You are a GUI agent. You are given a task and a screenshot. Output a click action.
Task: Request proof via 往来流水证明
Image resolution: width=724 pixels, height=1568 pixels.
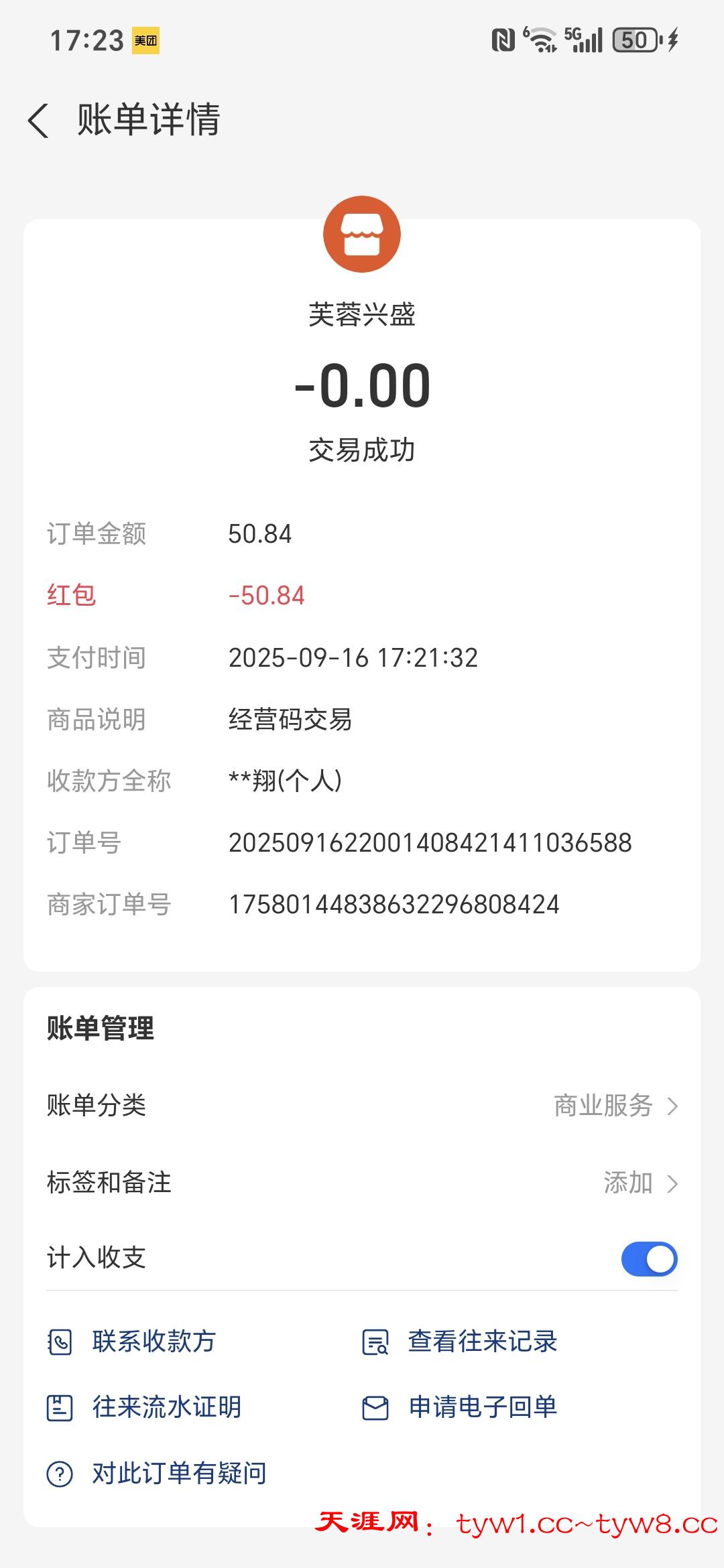coord(168,1408)
